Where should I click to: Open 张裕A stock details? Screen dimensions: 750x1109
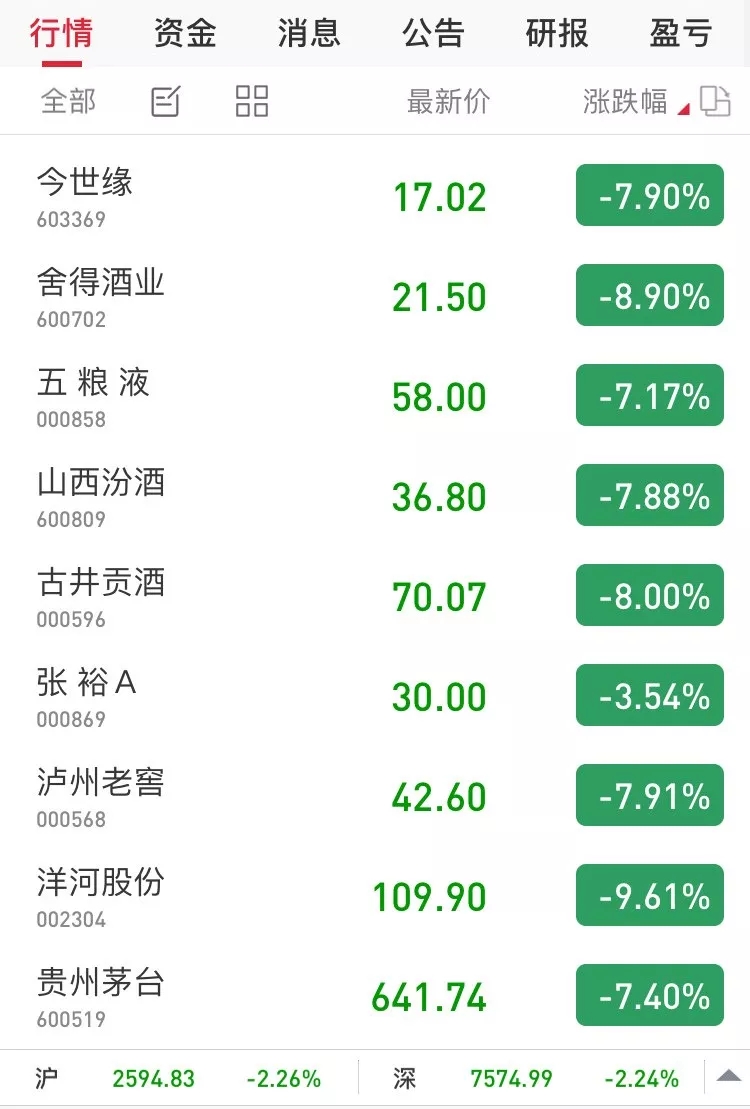[87, 696]
